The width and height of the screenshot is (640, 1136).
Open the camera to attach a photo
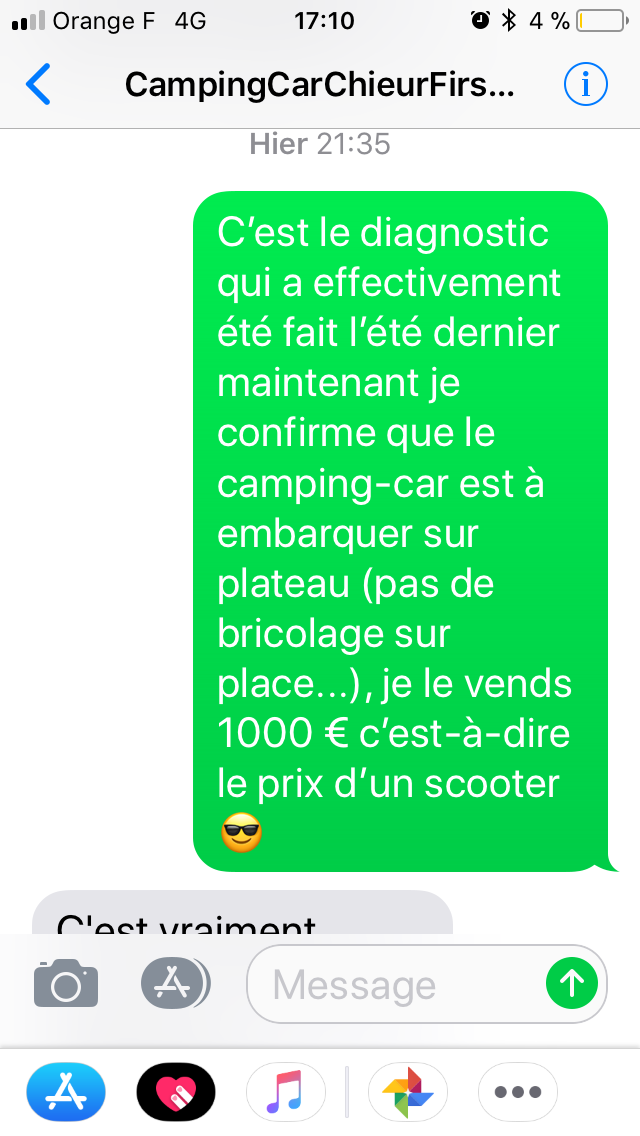[x=66, y=984]
